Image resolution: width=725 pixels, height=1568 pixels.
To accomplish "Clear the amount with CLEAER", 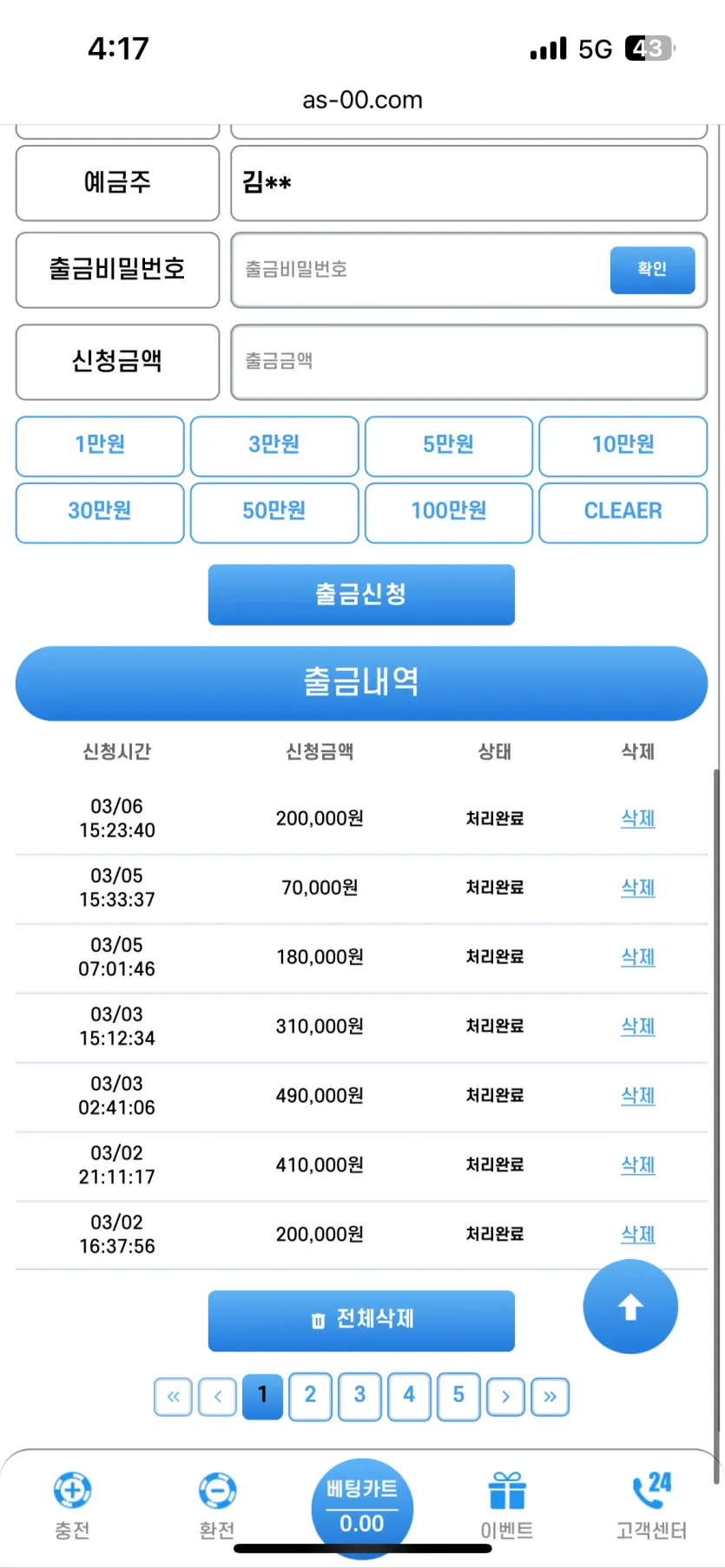I will coord(623,512).
